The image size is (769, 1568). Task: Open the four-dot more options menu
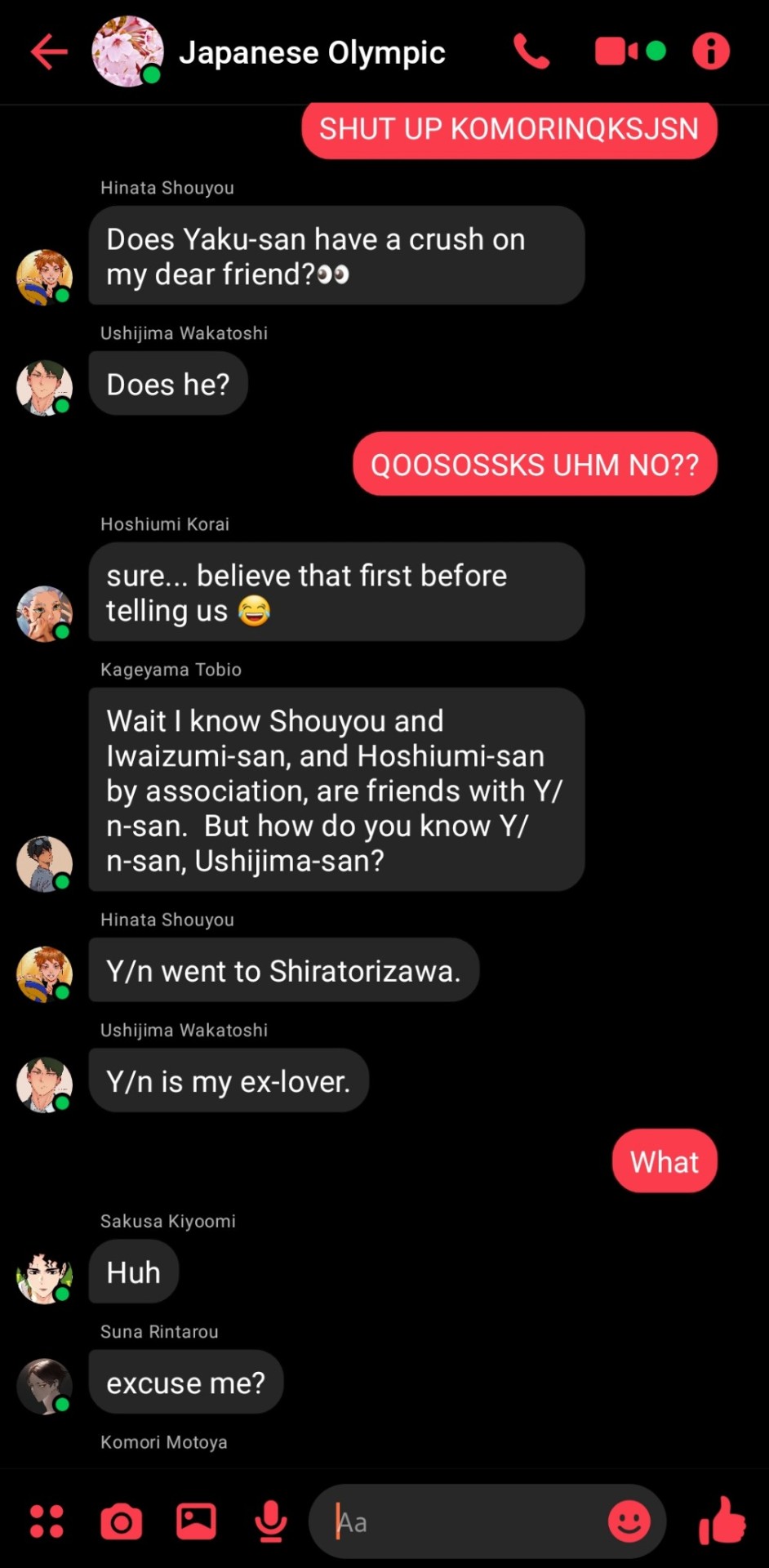(x=47, y=1521)
